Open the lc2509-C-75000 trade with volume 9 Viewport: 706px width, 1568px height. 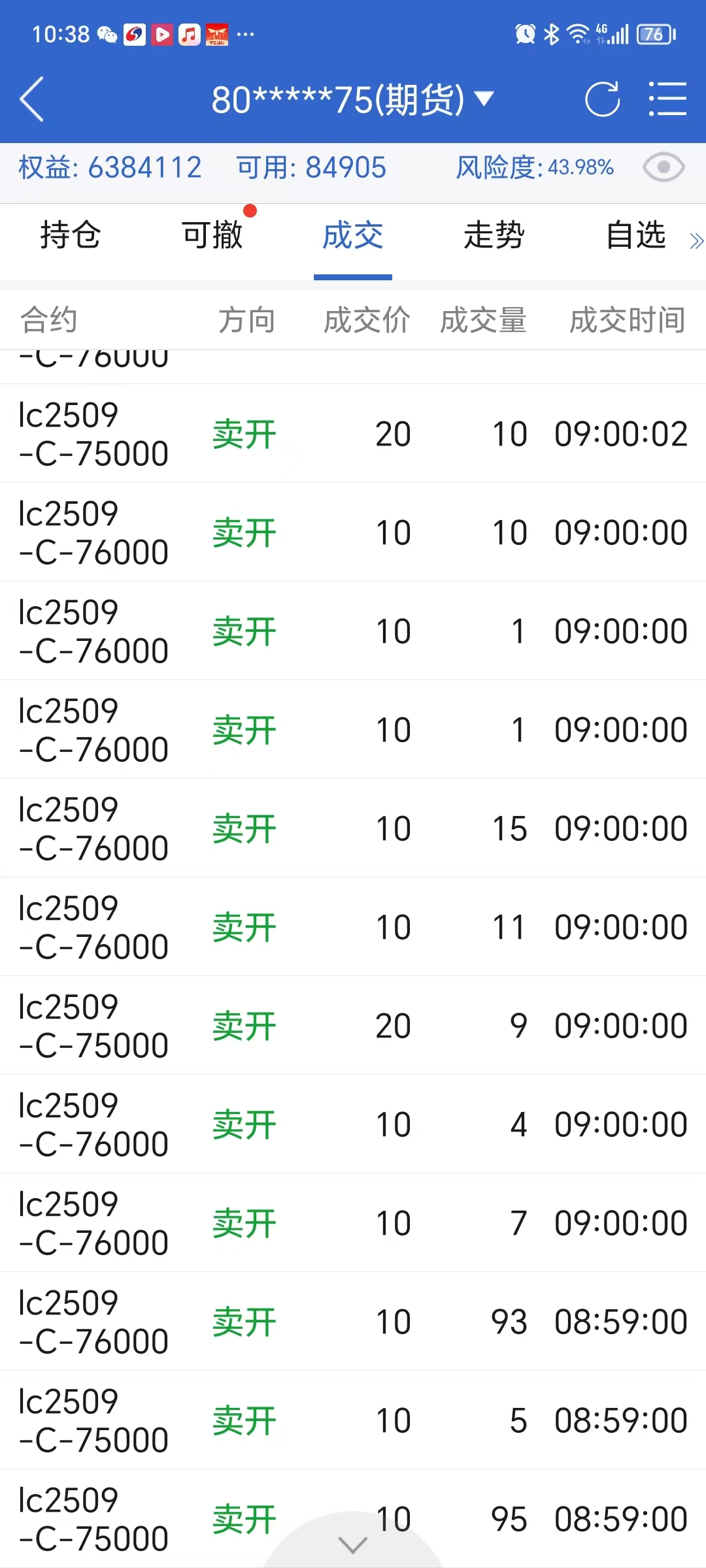(x=353, y=1026)
